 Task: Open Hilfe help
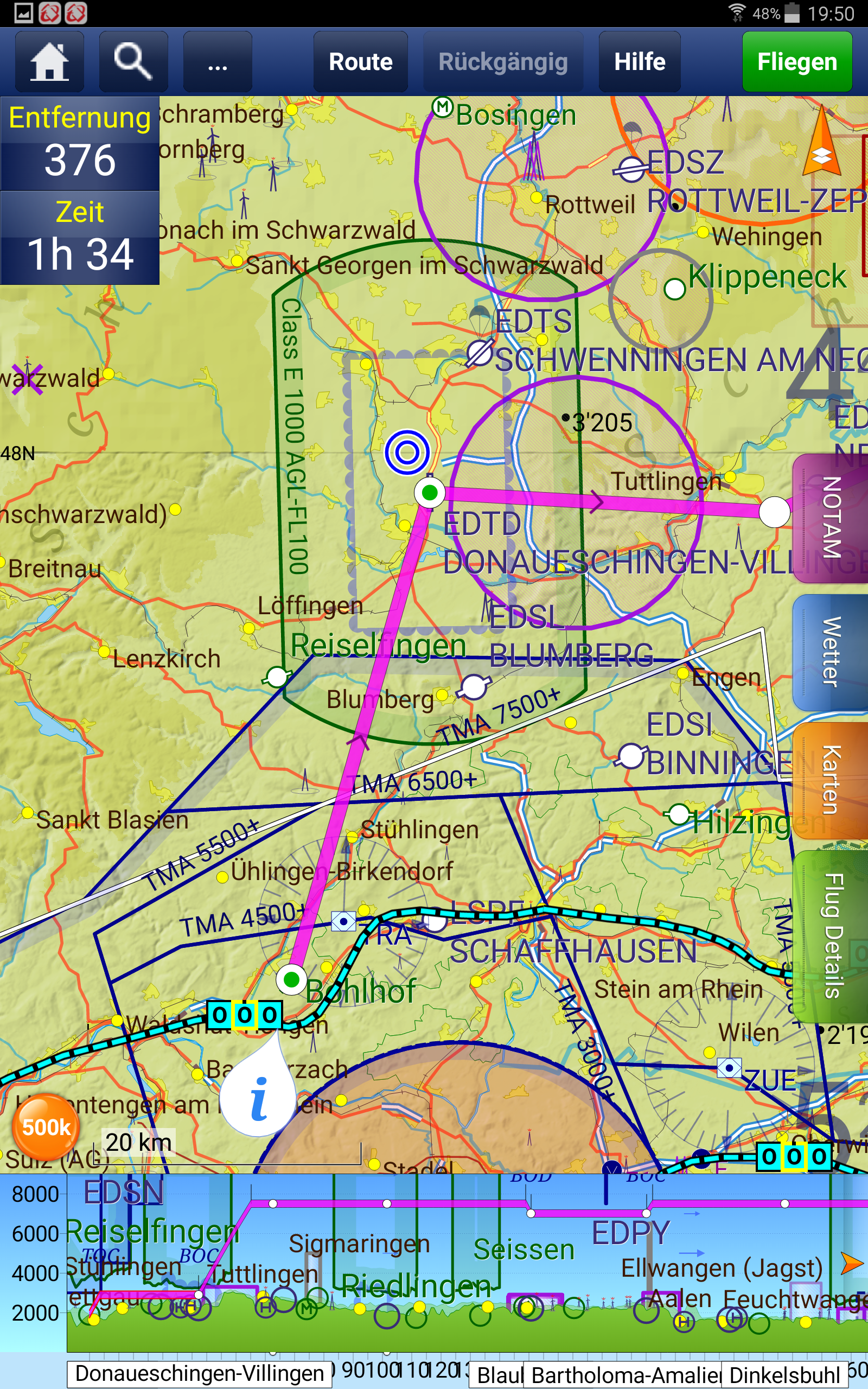pyautogui.click(x=640, y=61)
